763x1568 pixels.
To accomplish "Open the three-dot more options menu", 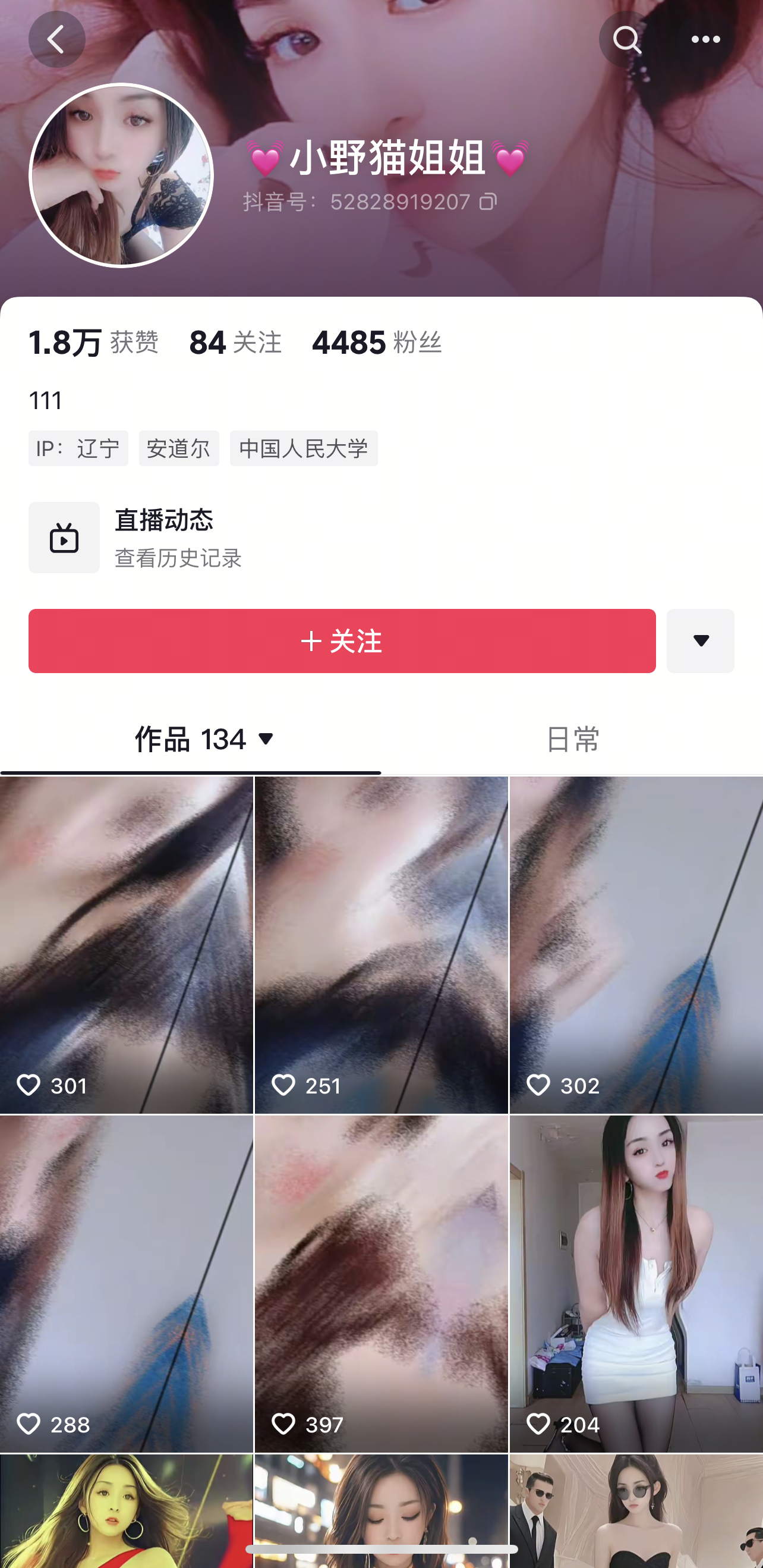I will point(705,40).
